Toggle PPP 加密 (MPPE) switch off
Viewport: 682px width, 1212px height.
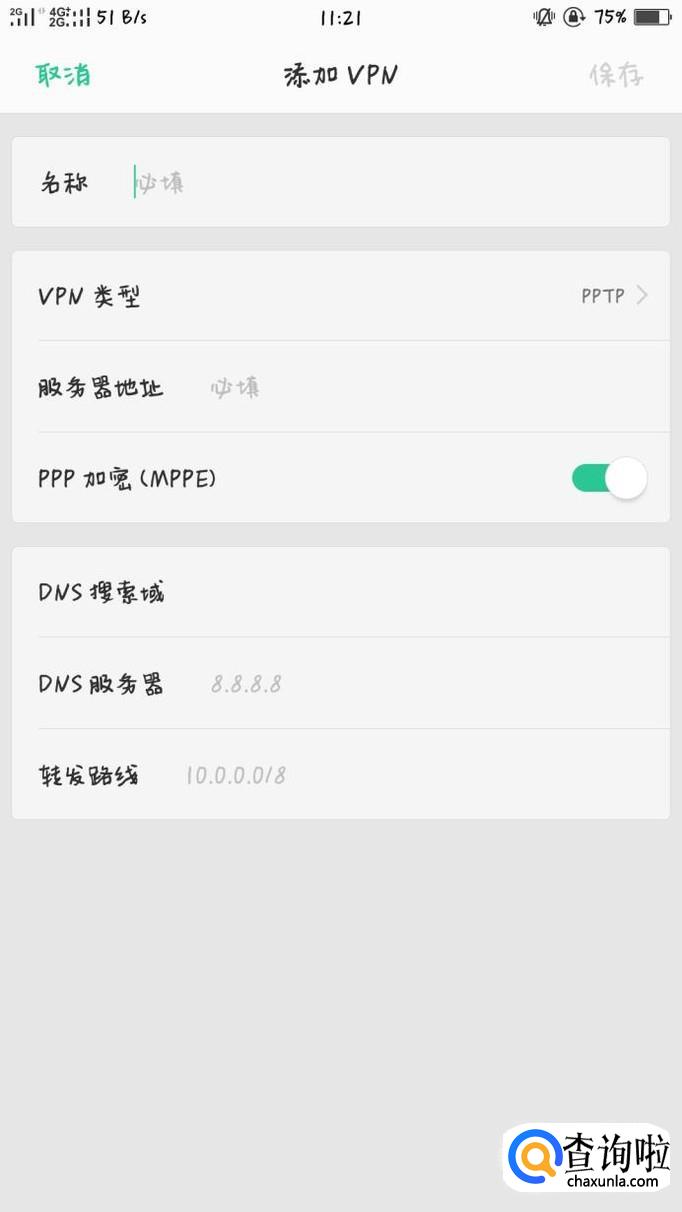click(609, 478)
